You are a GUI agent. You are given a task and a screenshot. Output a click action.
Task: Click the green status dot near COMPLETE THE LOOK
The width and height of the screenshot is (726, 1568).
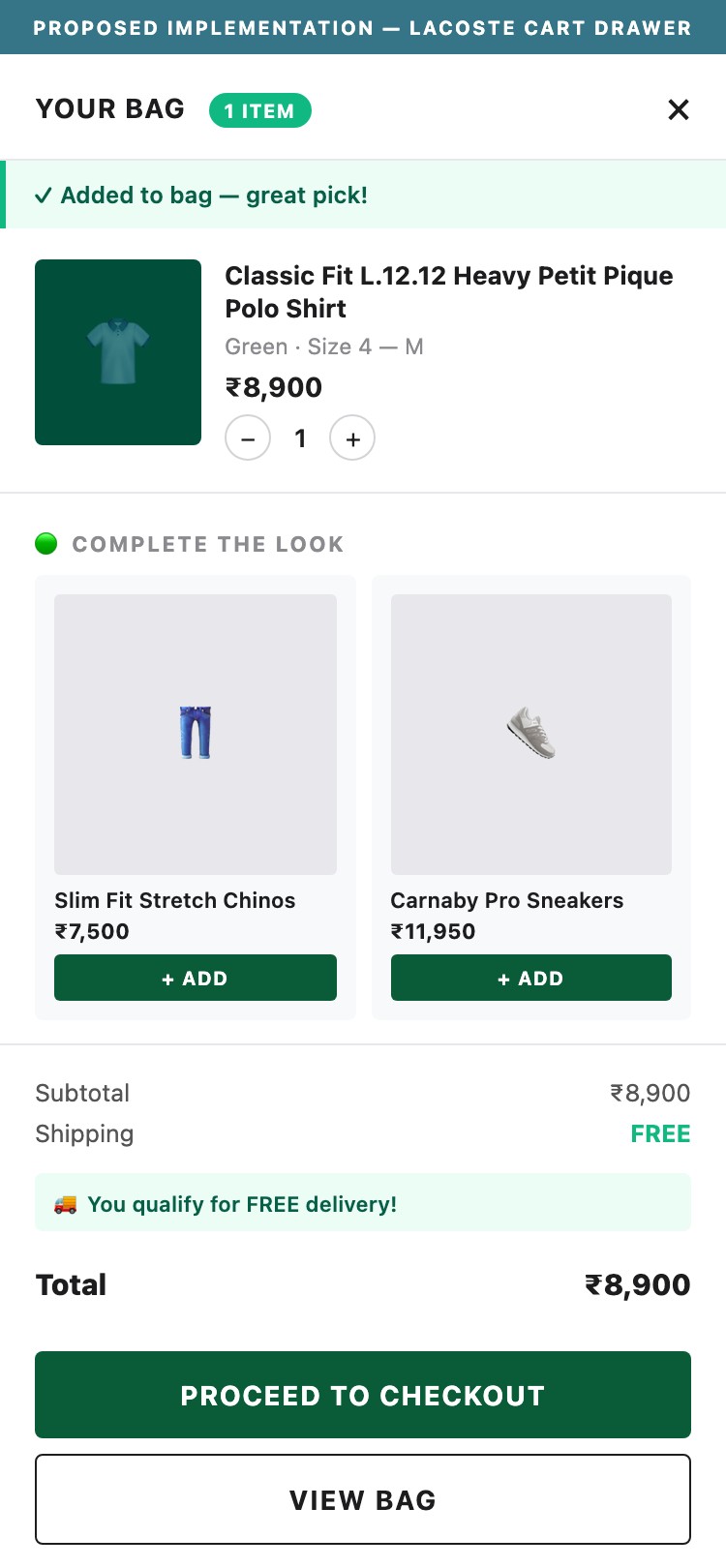45,544
